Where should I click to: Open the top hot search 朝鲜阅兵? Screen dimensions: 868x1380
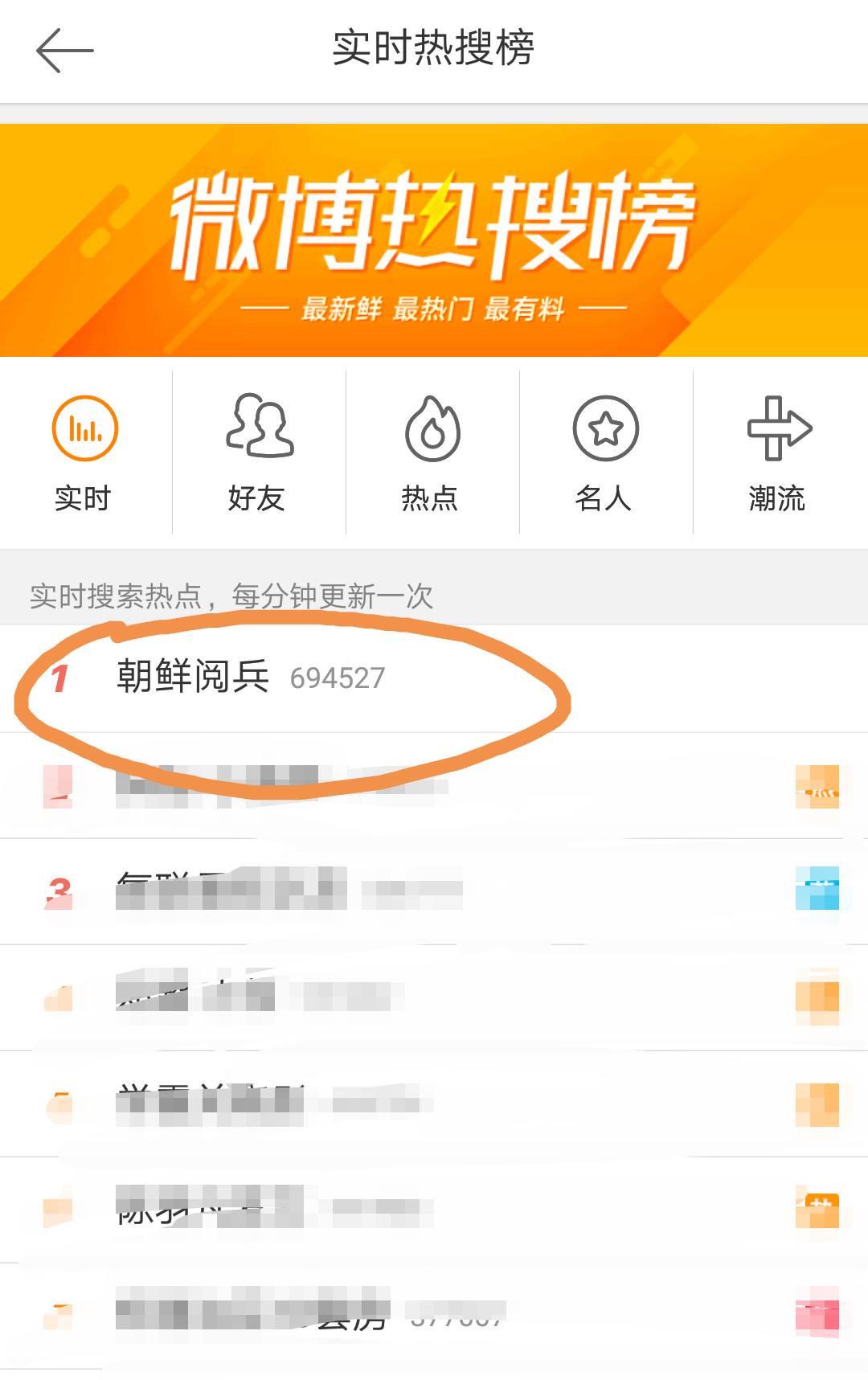tap(193, 677)
